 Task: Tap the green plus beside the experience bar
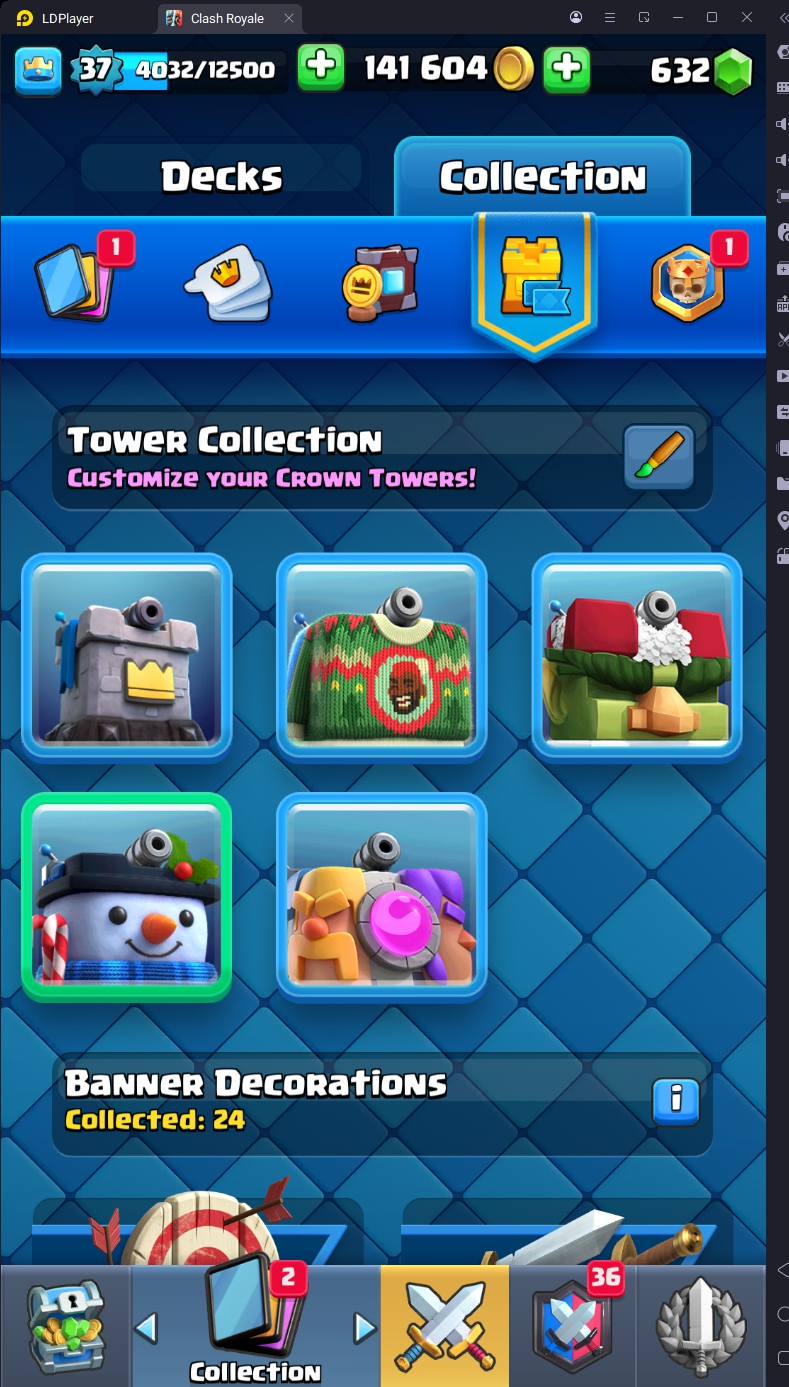(x=321, y=68)
